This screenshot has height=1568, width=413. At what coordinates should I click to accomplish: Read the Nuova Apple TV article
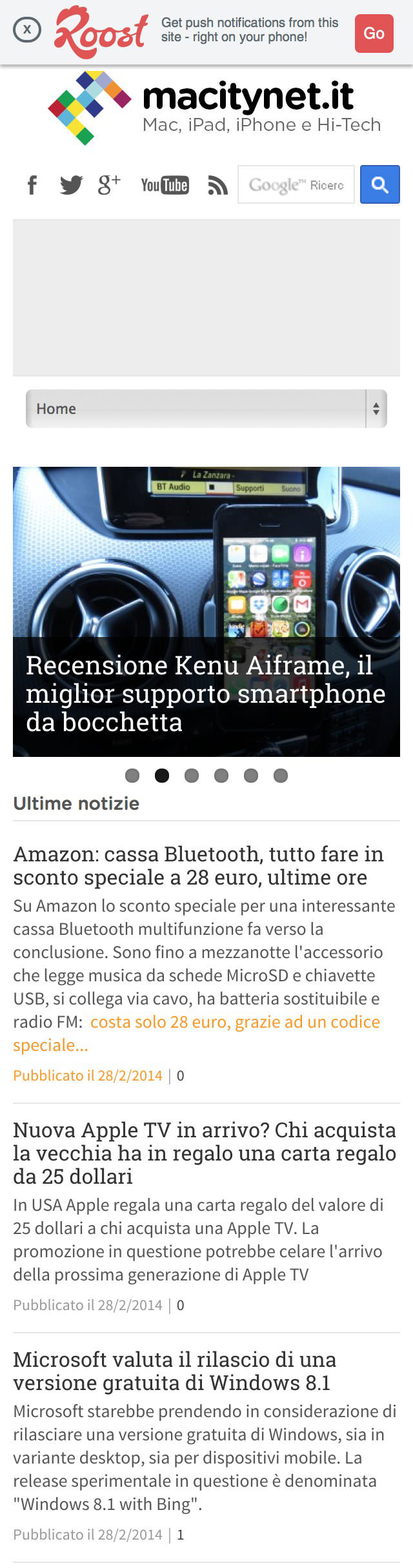pyautogui.click(x=204, y=1153)
